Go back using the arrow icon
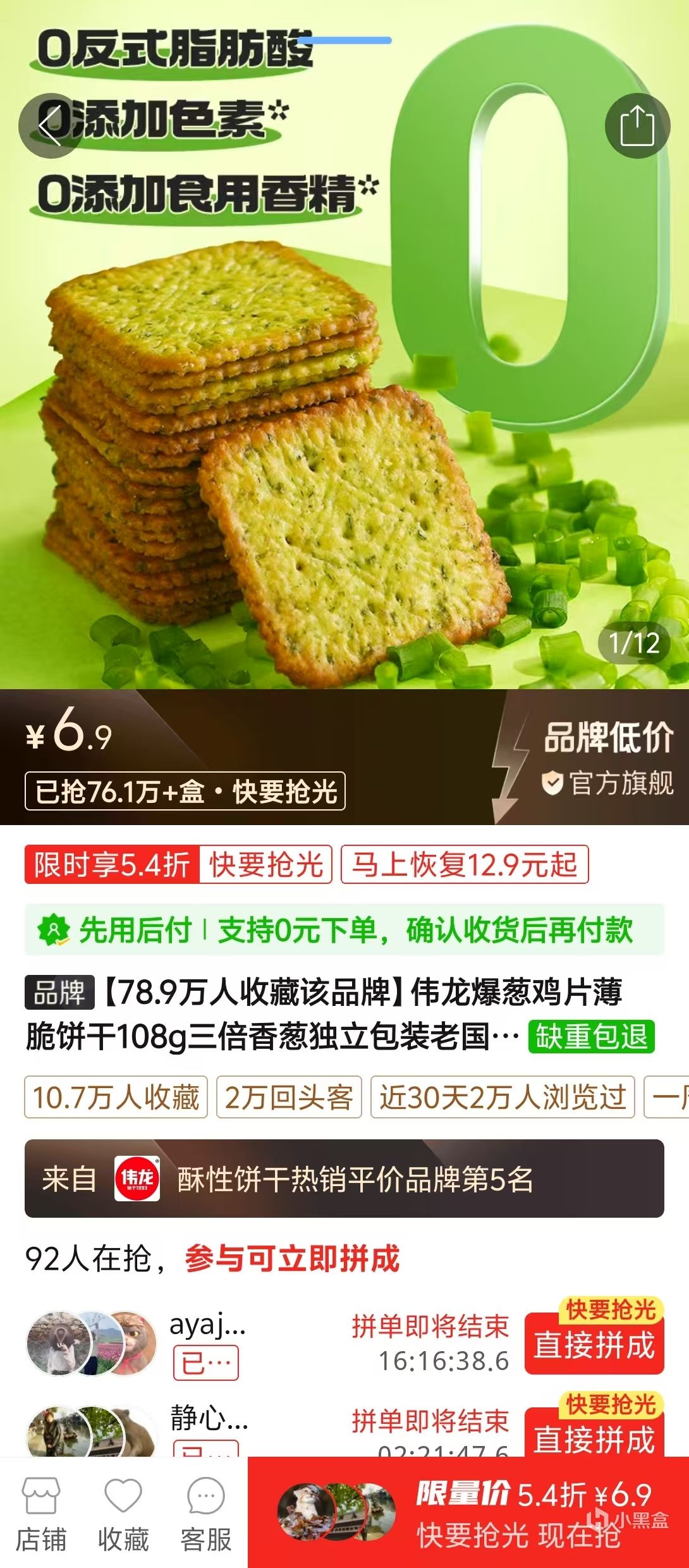This screenshot has width=689, height=1568. point(50,126)
